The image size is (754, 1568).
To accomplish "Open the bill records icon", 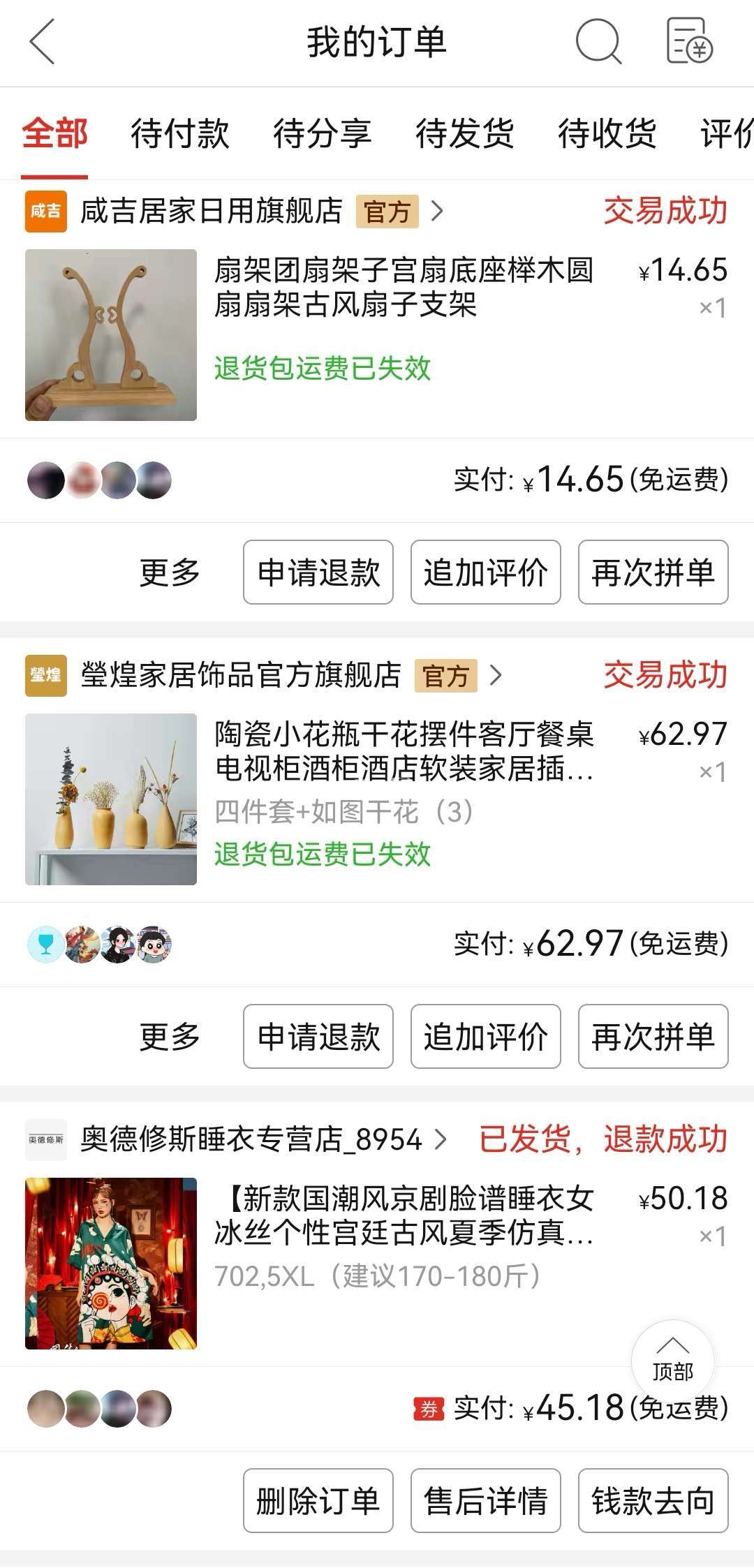I will [x=689, y=42].
